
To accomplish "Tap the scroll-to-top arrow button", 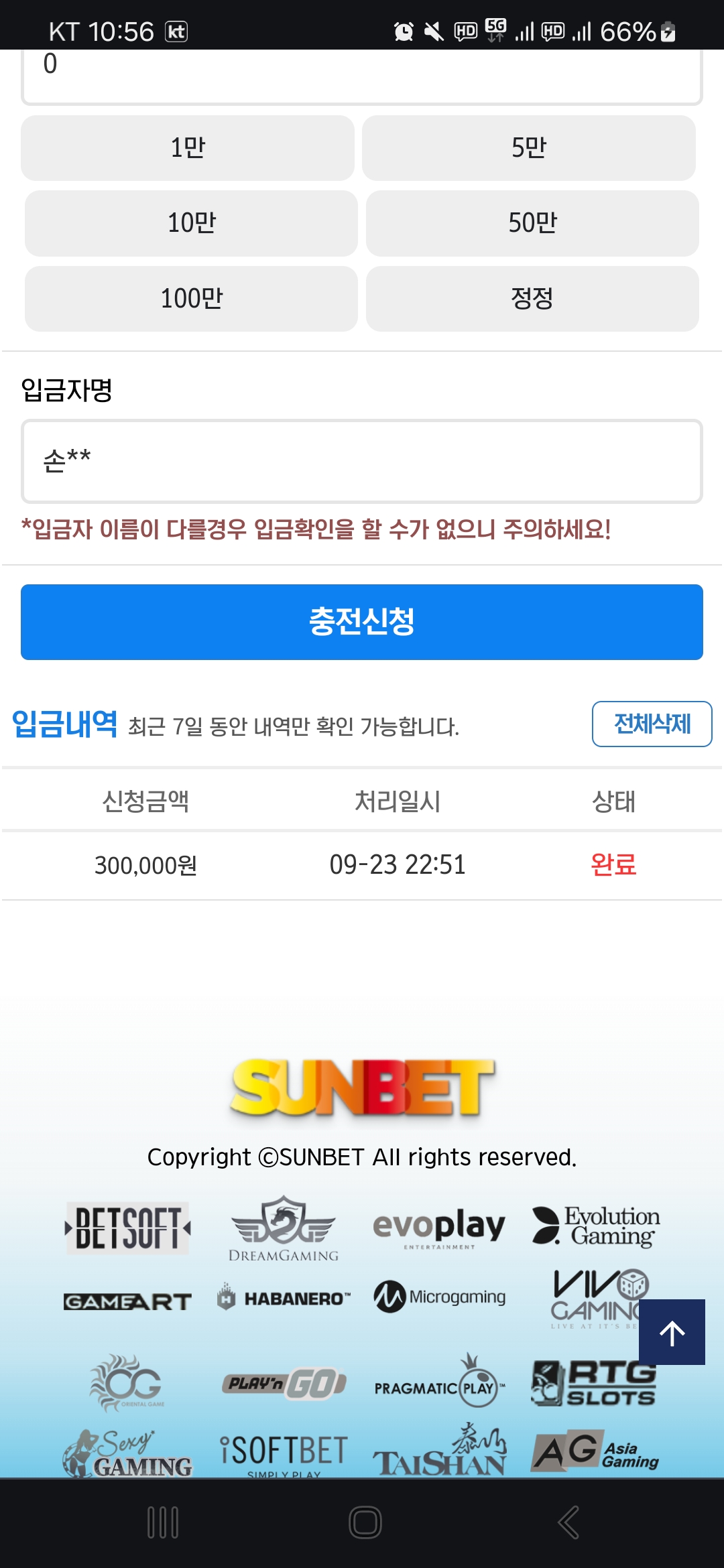I will 672,1332.
